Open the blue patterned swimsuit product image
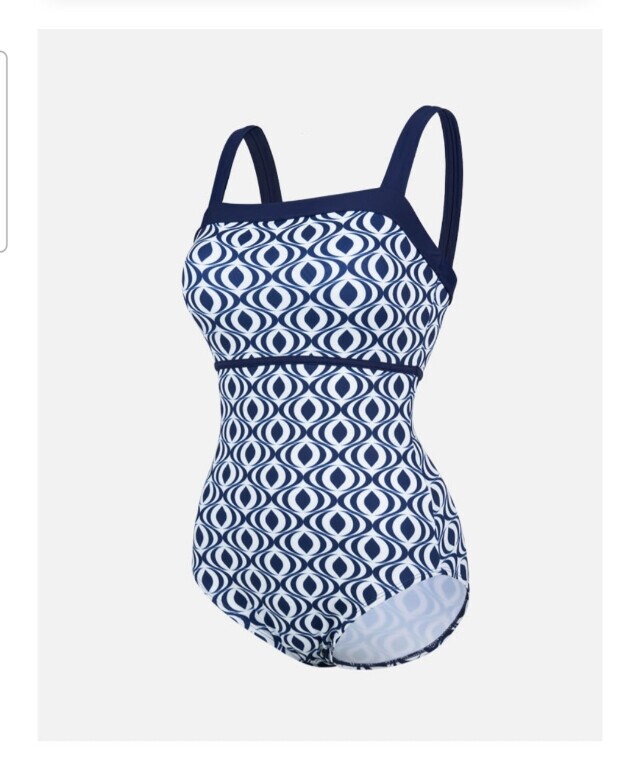This screenshot has width=640, height=773. tap(320, 385)
